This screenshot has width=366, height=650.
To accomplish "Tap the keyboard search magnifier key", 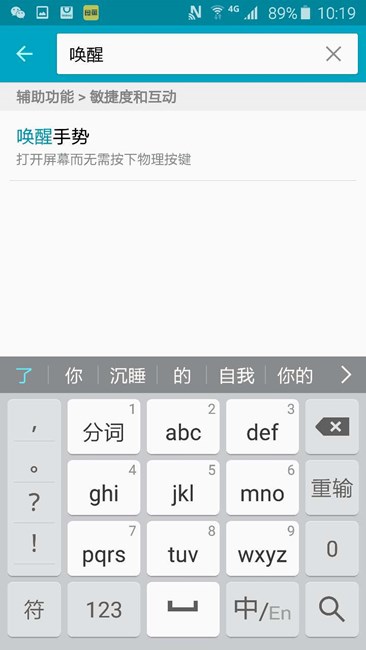I will [332, 609].
